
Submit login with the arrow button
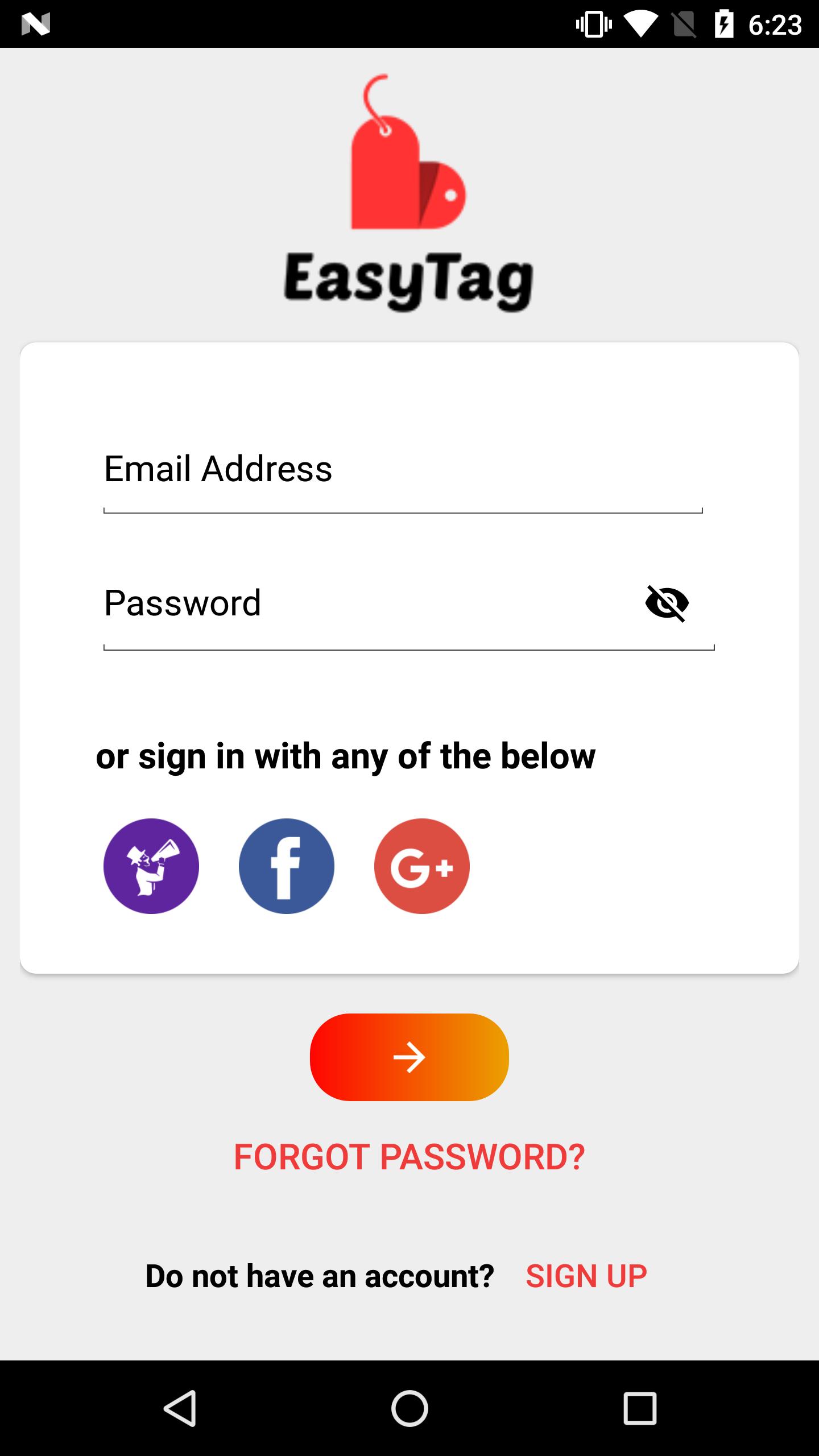coord(409,1055)
